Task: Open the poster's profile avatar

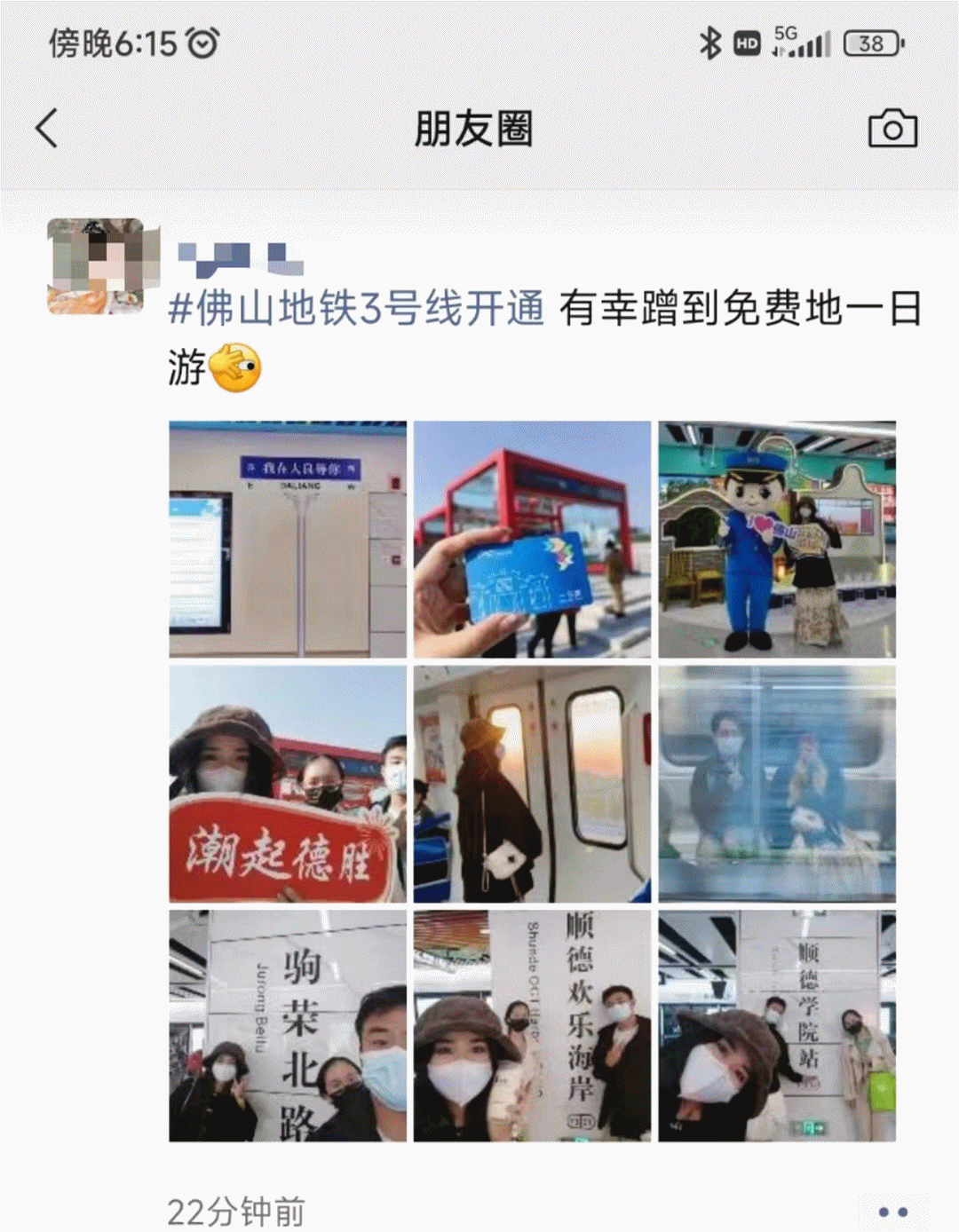Action: pyautogui.click(x=96, y=266)
